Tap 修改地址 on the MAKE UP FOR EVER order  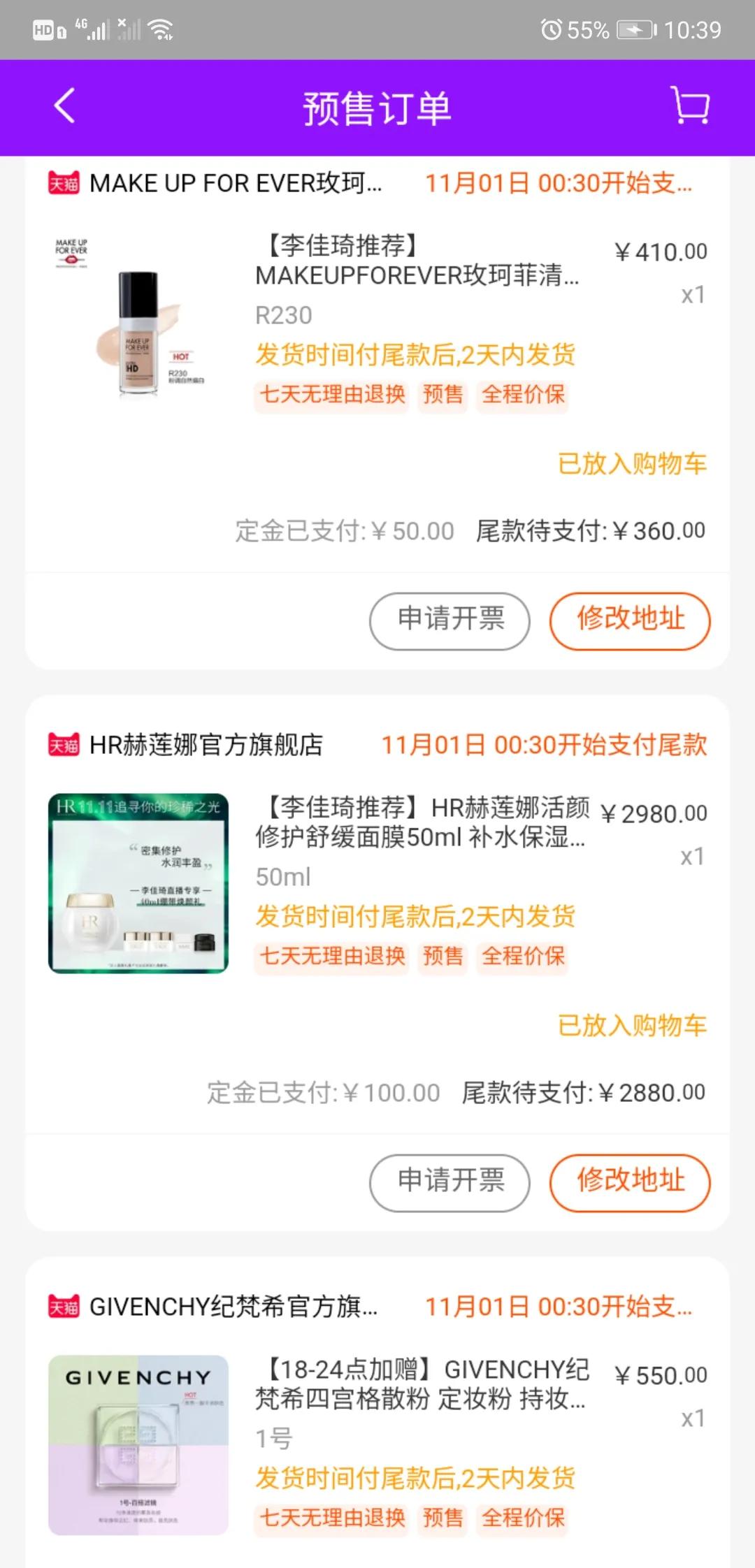pos(629,620)
